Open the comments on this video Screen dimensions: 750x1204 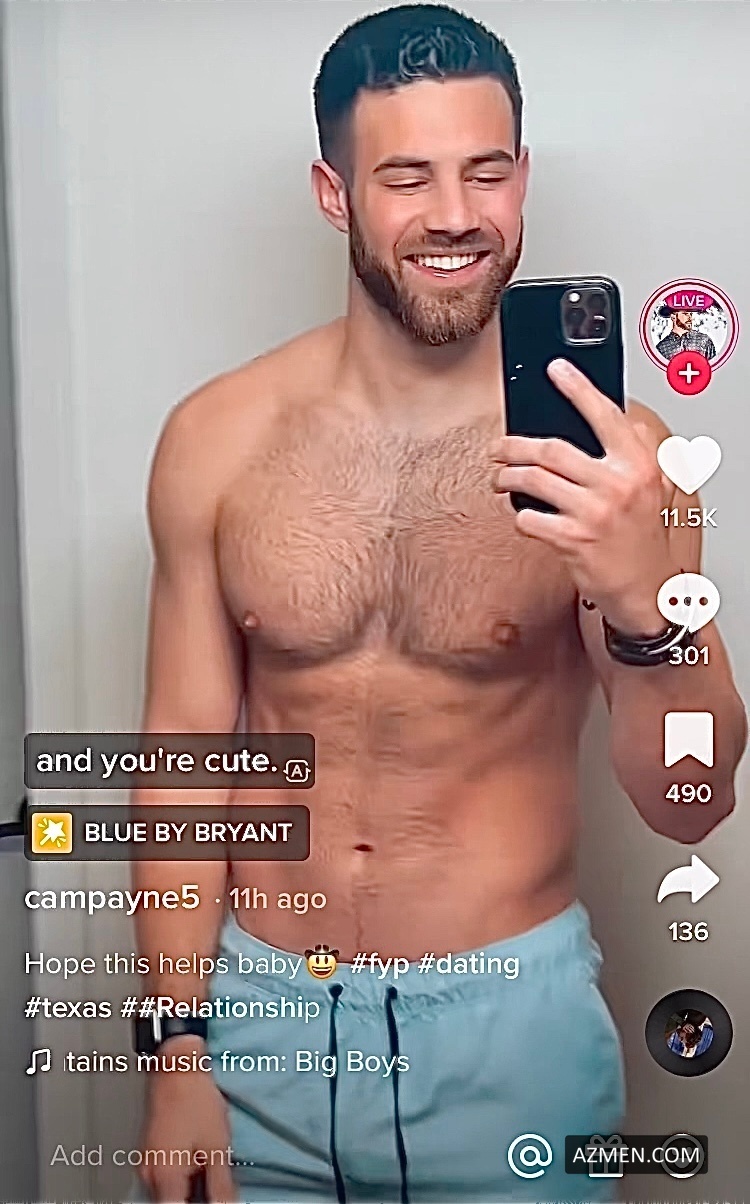pos(688,604)
